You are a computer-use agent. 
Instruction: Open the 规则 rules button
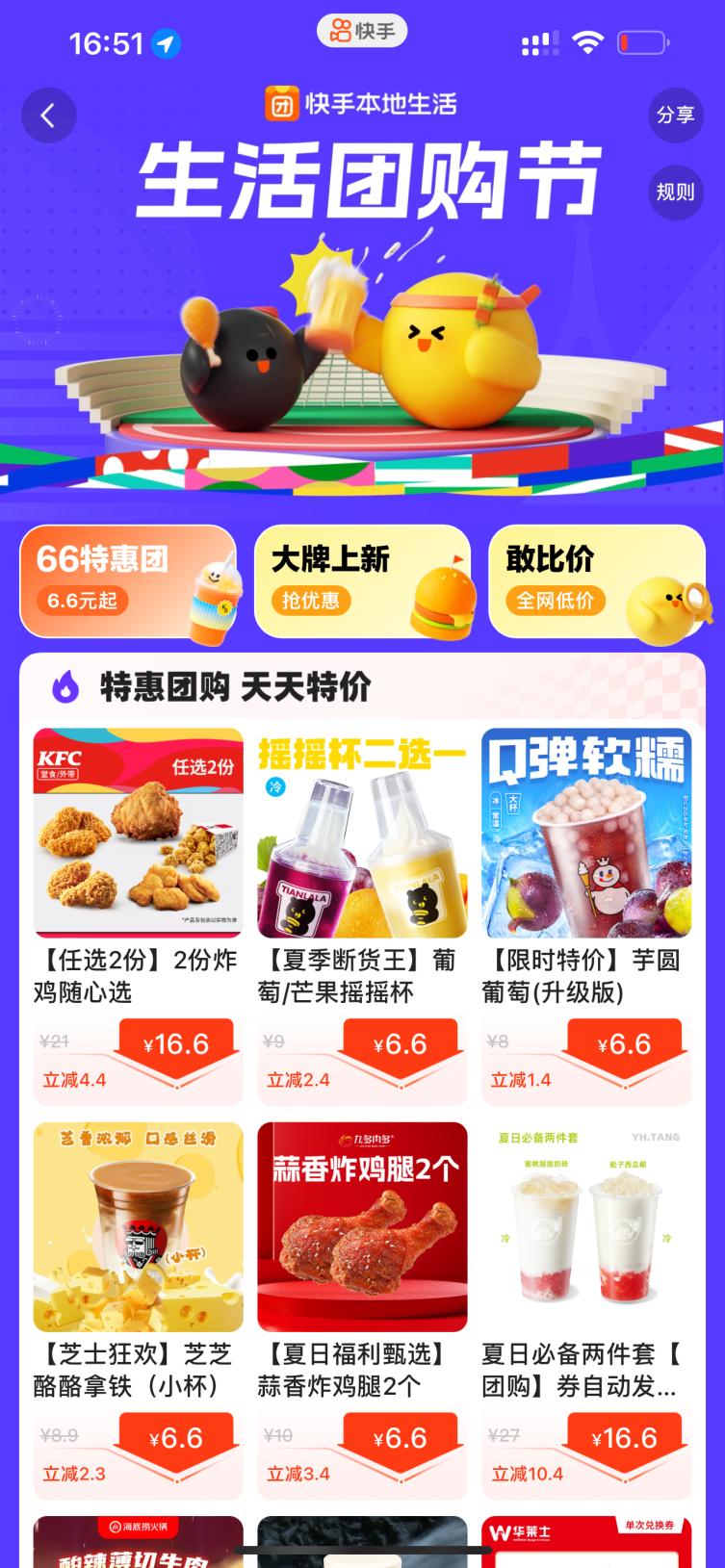coord(675,192)
